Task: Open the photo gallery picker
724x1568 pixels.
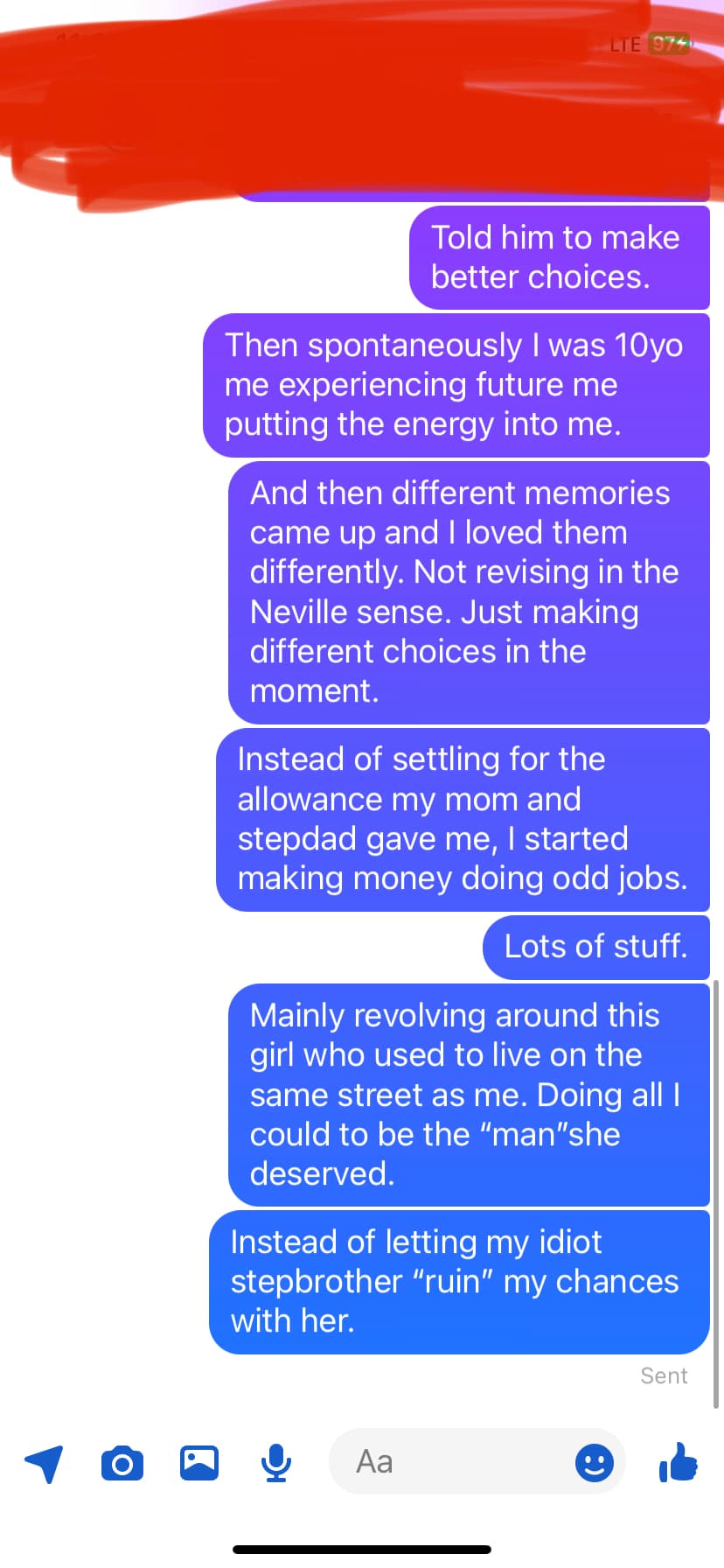Action: pos(199,1463)
